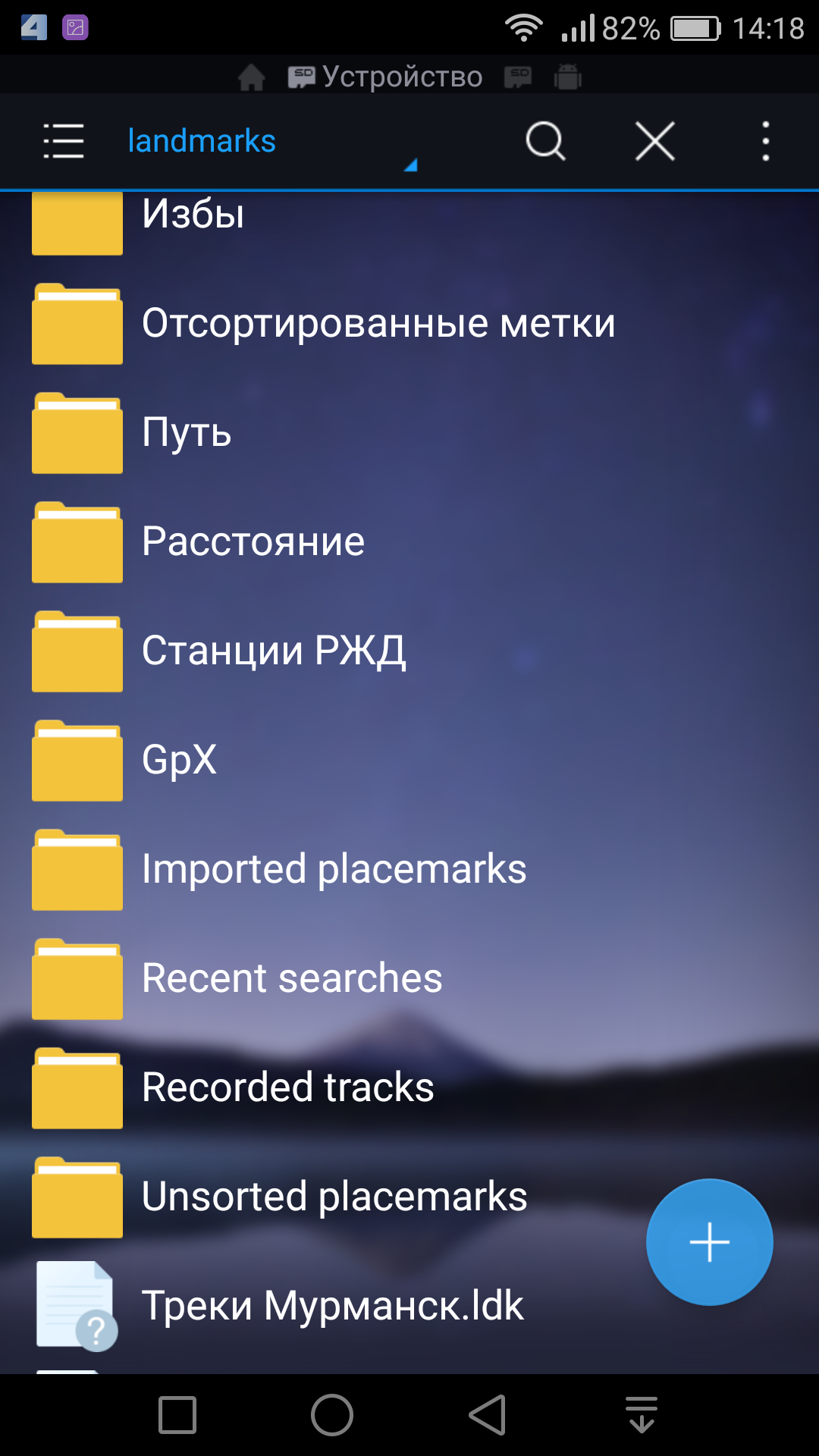
Task: Tap the blue plus floating button
Action: pos(709,1242)
